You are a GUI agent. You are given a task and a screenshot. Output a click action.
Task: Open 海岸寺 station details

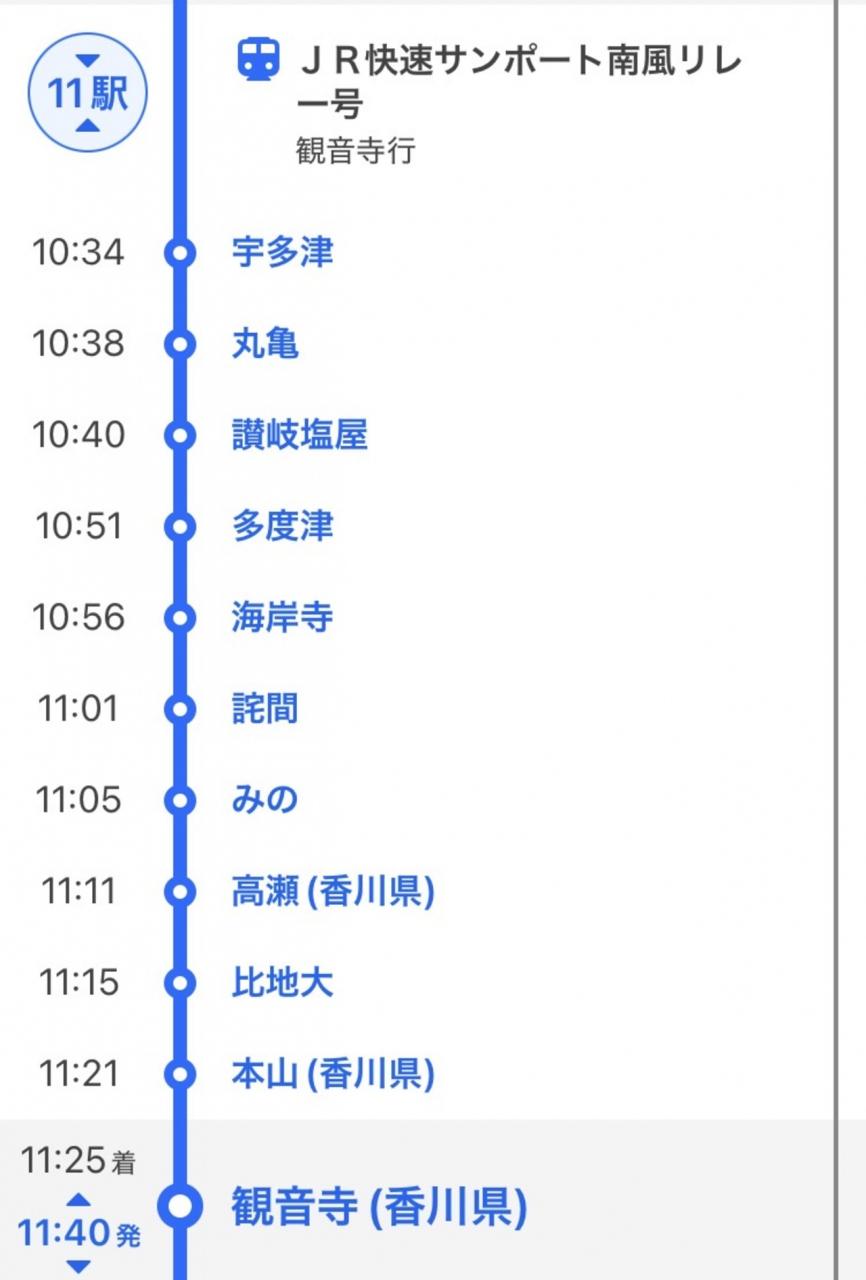click(282, 617)
